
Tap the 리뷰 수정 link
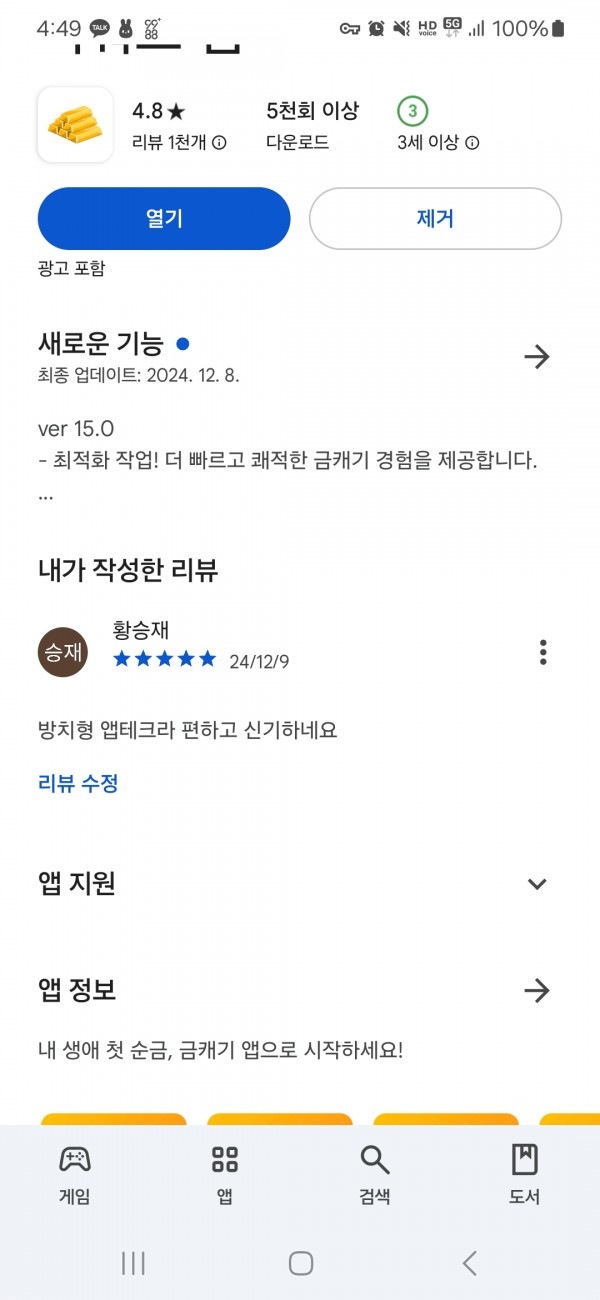point(78,783)
